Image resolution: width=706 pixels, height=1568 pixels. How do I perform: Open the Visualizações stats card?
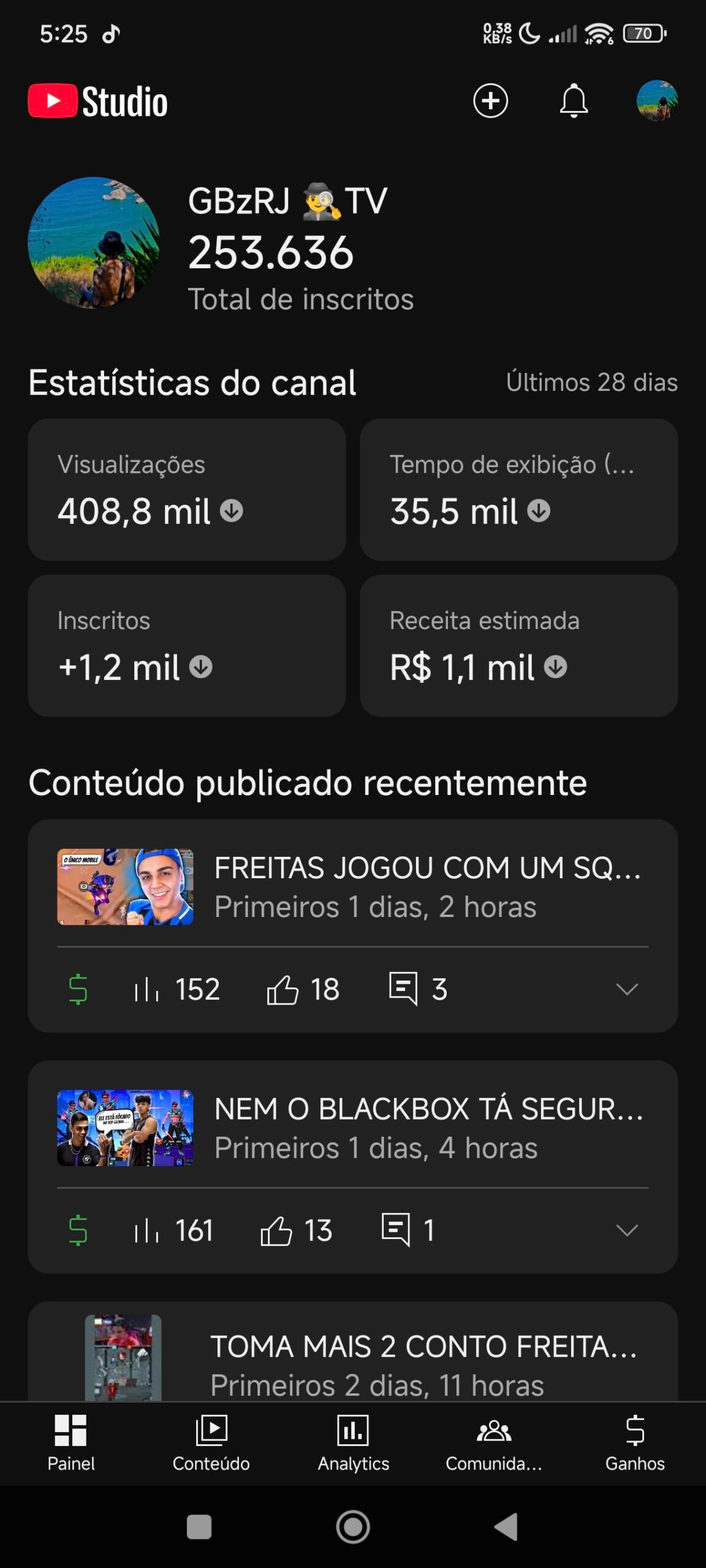[187, 489]
